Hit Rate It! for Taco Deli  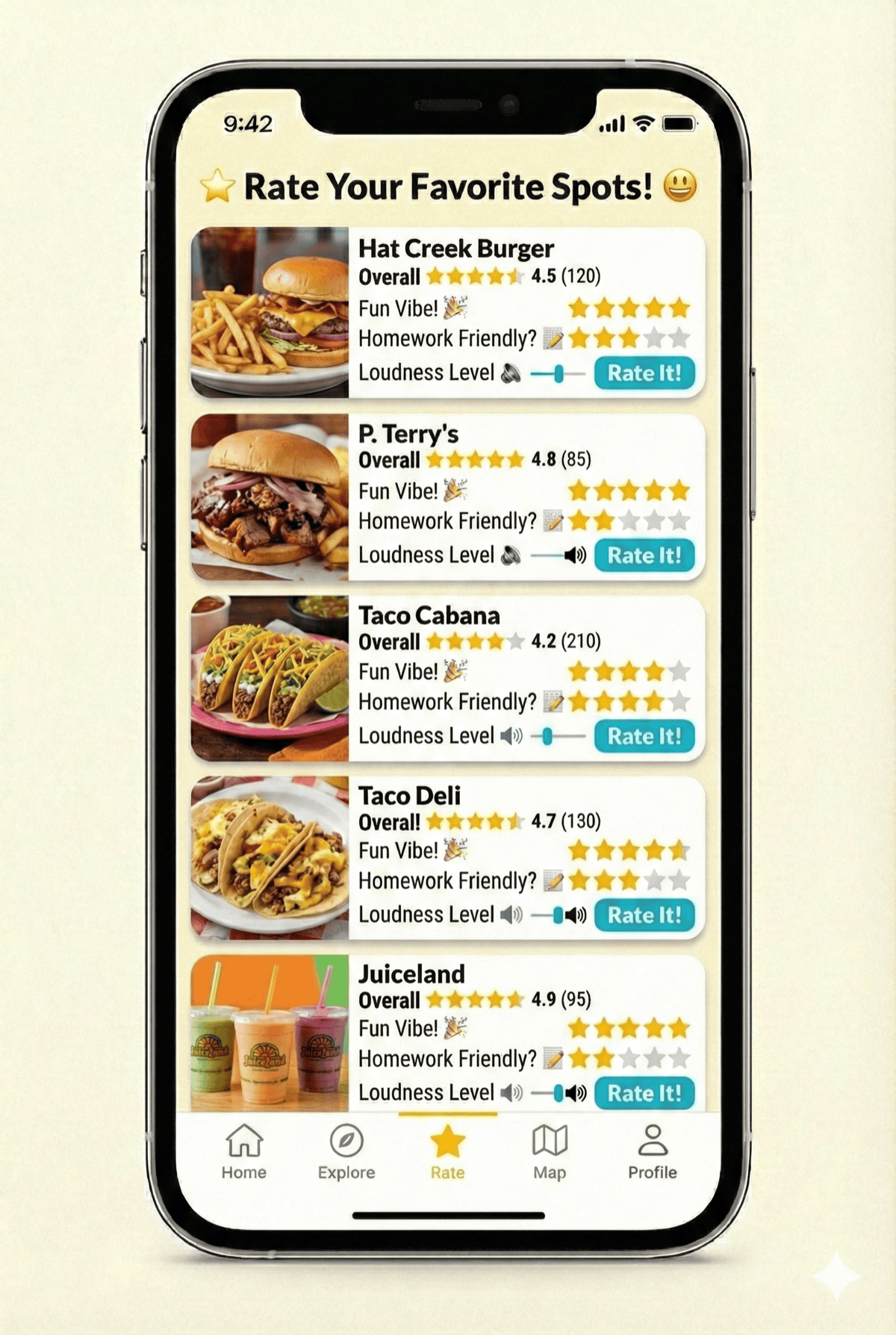pos(644,915)
